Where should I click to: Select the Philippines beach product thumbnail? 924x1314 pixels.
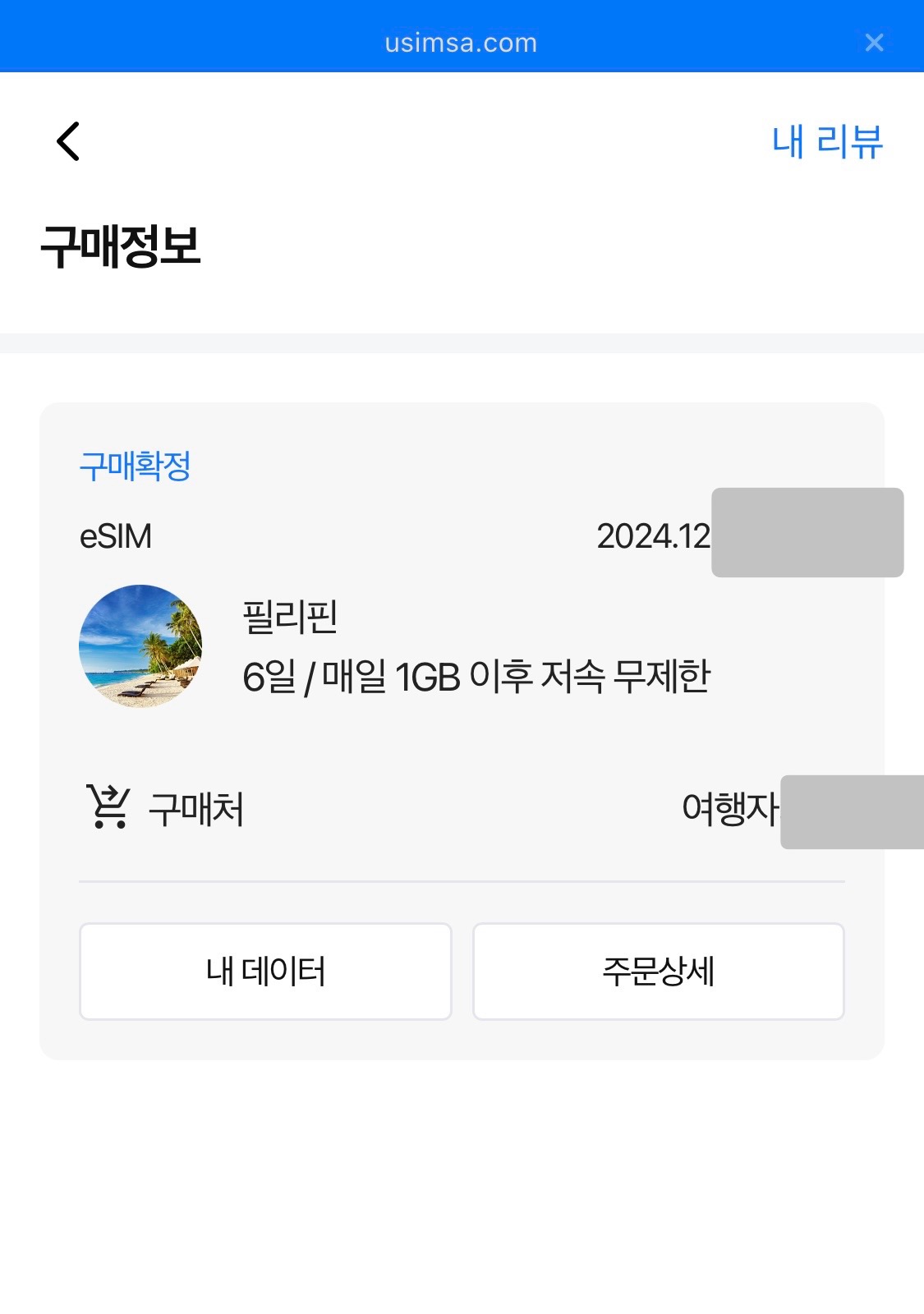(141, 646)
